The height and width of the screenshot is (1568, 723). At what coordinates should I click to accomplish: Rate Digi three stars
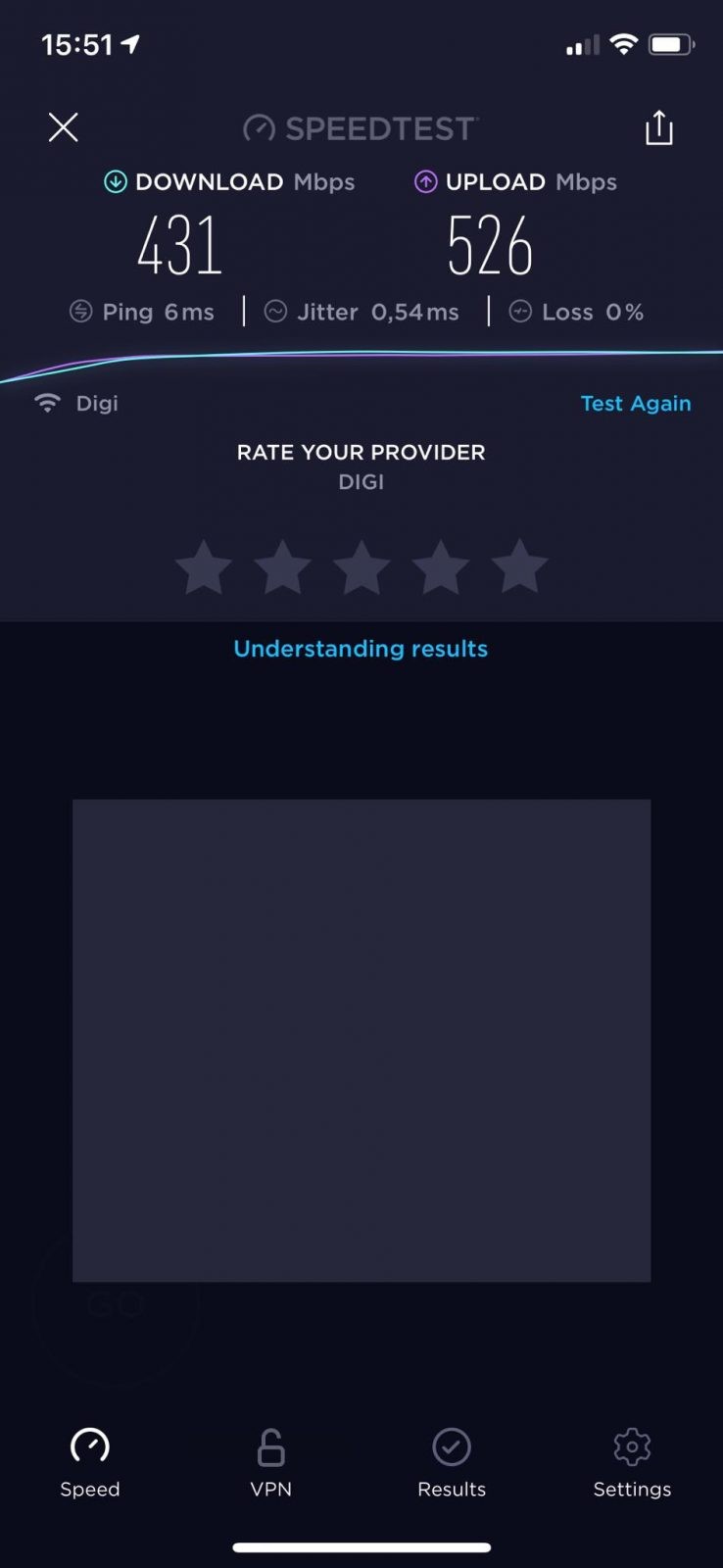361,566
